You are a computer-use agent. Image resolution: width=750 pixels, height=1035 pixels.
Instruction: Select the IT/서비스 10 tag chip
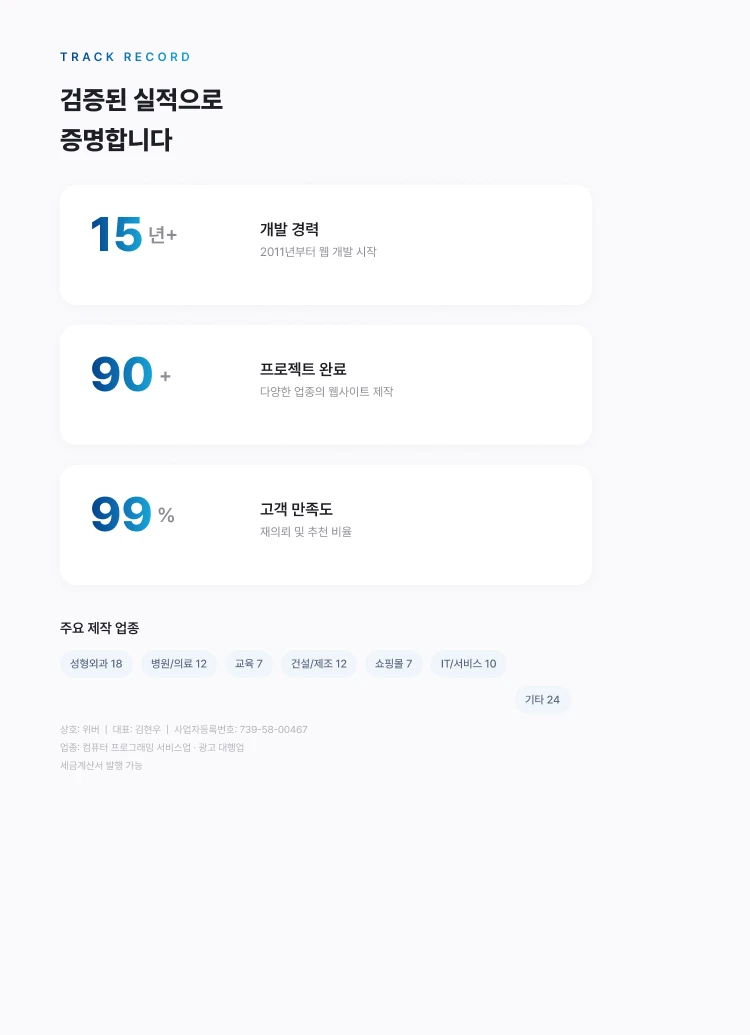tap(468, 664)
